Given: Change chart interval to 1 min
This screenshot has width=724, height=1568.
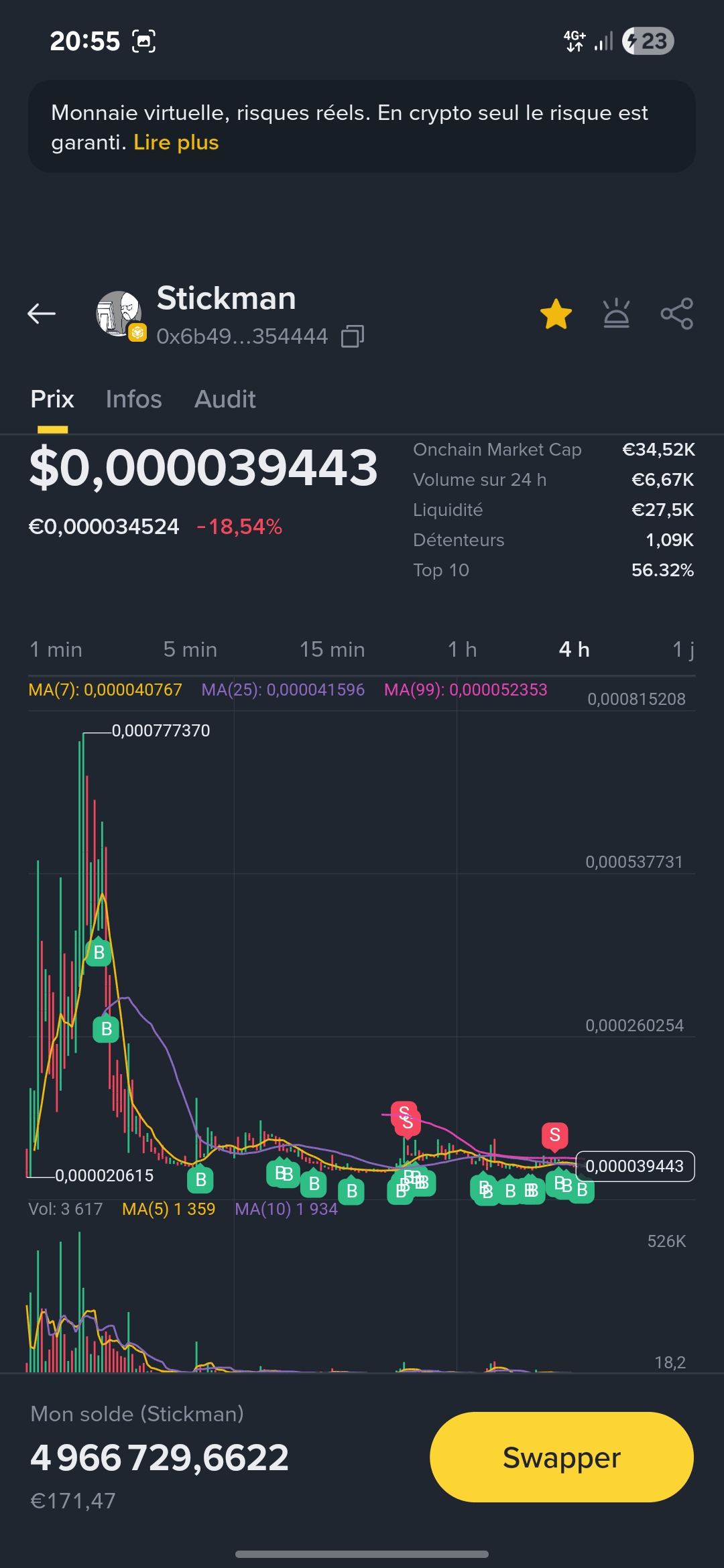Looking at the screenshot, I should [56, 649].
